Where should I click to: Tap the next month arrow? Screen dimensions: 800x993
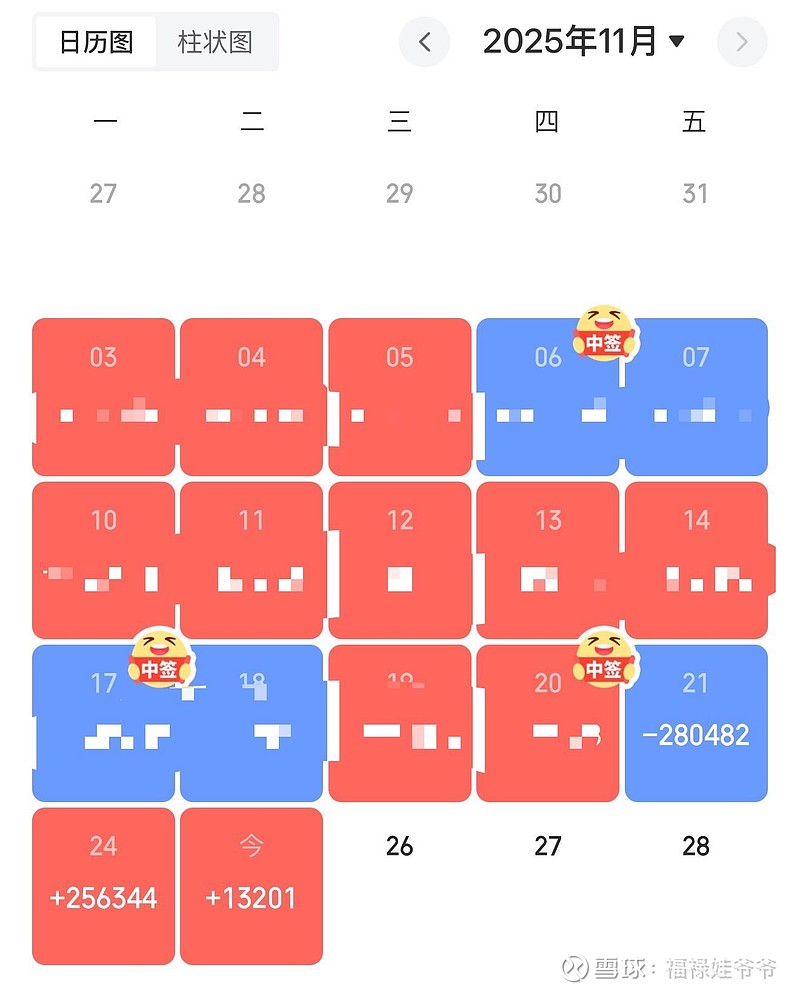point(742,42)
